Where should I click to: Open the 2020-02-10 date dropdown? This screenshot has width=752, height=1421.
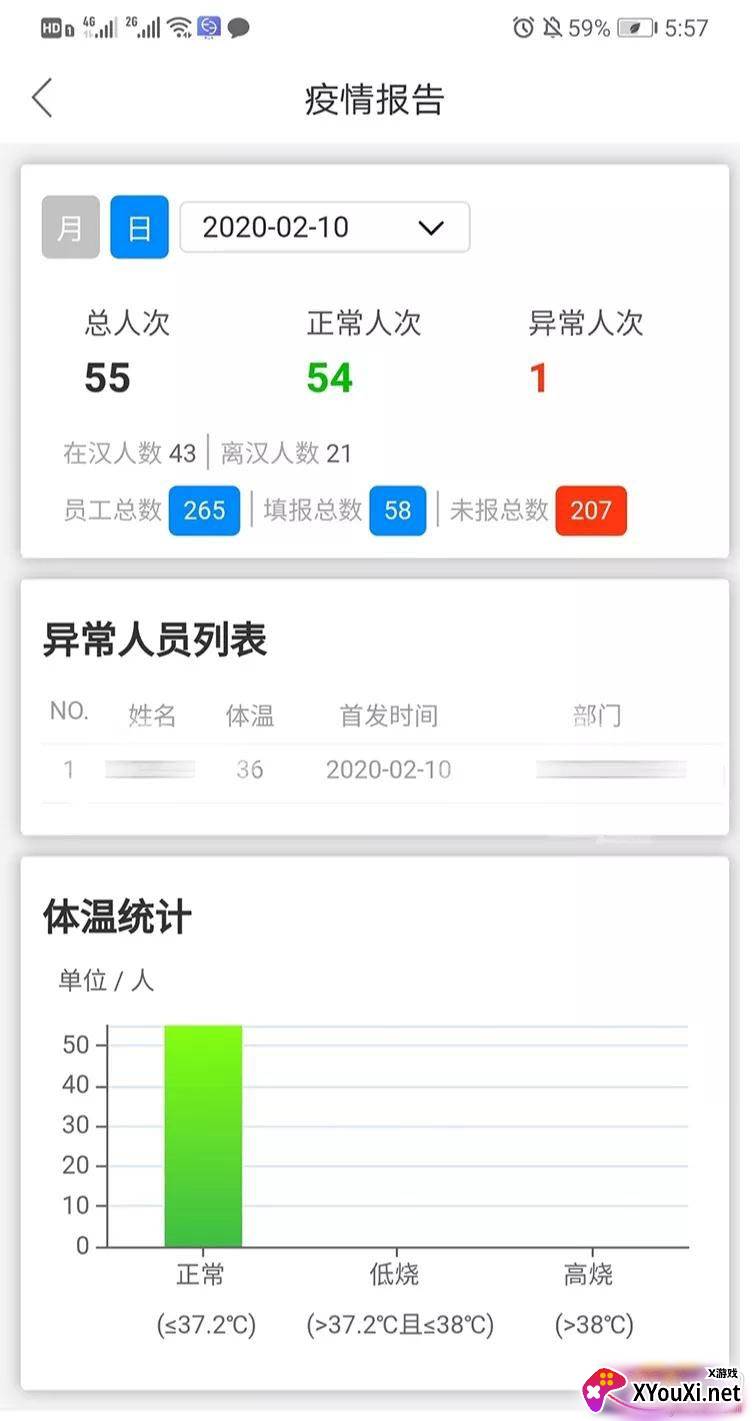[324, 227]
